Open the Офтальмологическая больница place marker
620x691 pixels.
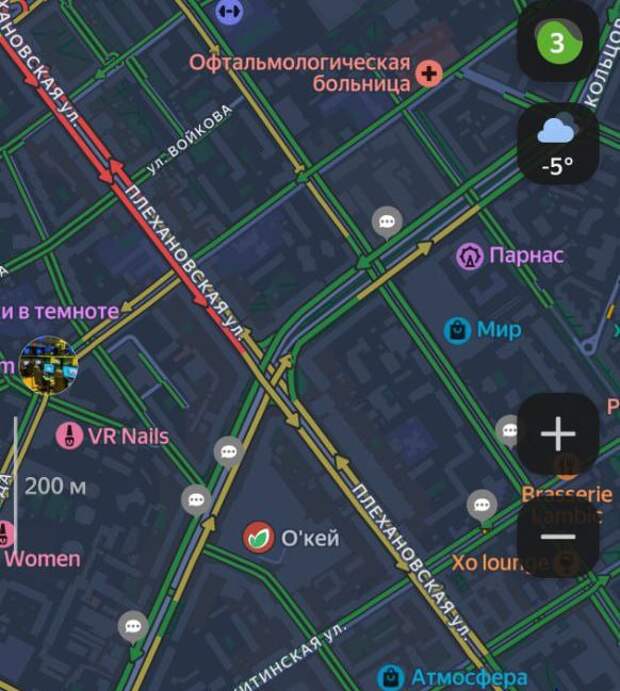429,73
